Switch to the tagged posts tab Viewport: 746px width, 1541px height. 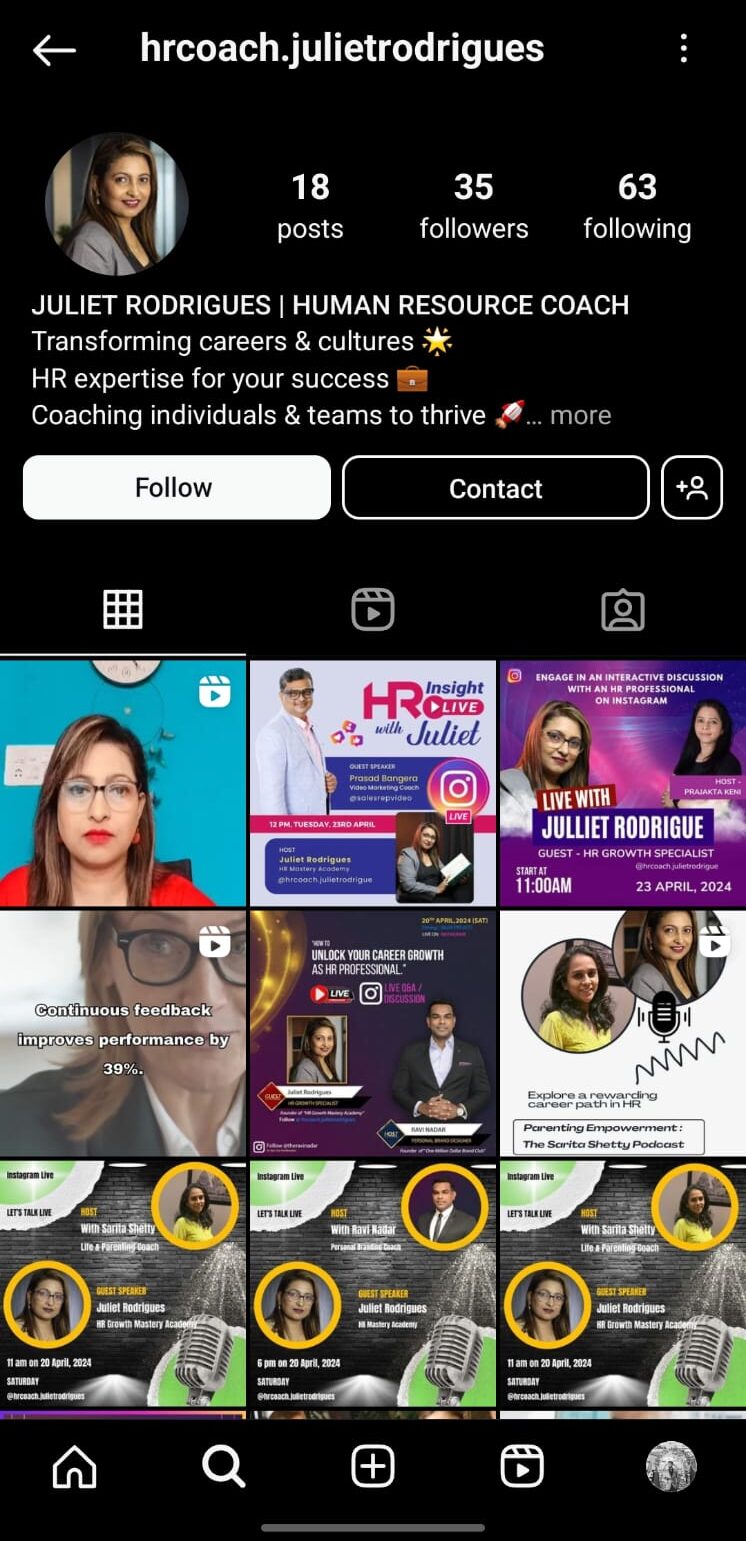pyautogui.click(x=622, y=609)
